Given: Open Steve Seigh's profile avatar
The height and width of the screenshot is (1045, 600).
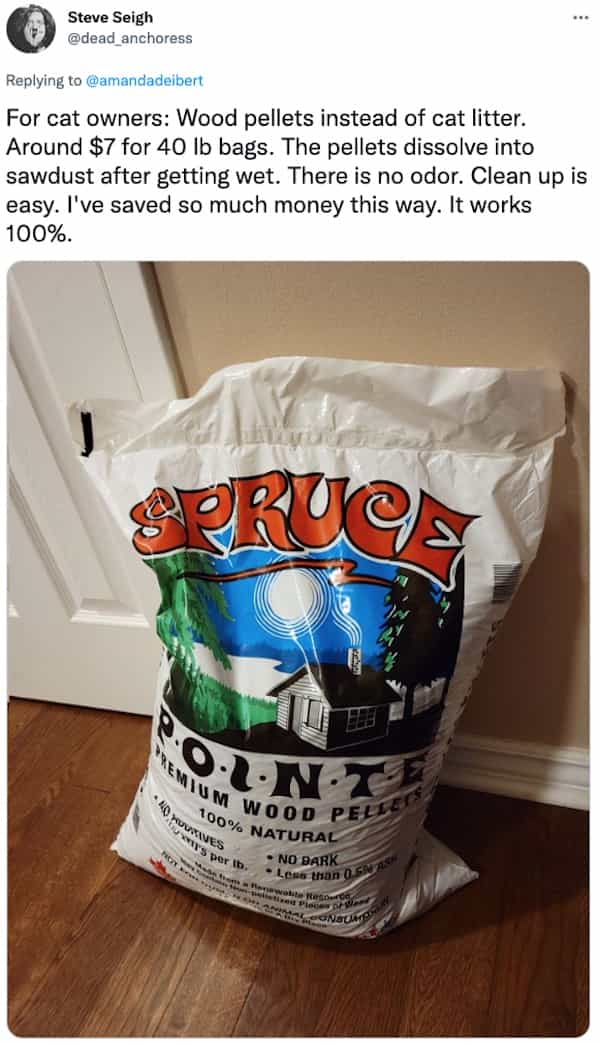Looking at the screenshot, I should [31, 28].
